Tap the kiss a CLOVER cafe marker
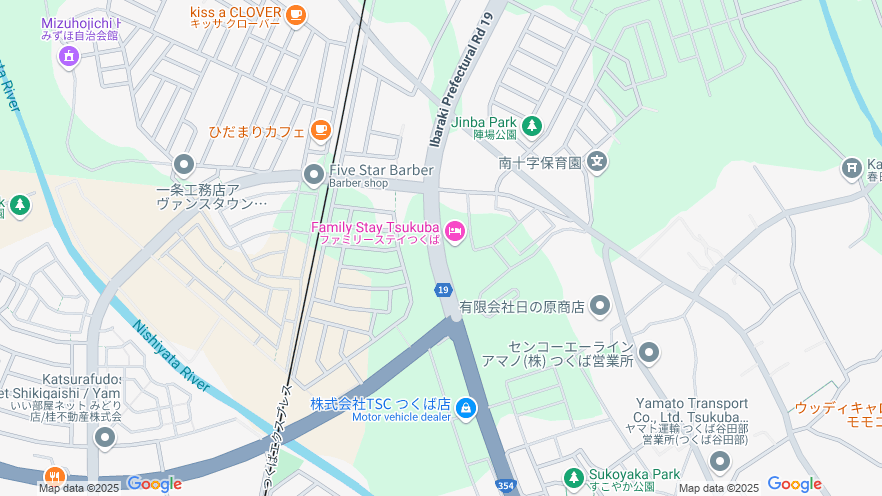 pyautogui.click(x=295, y=14)
